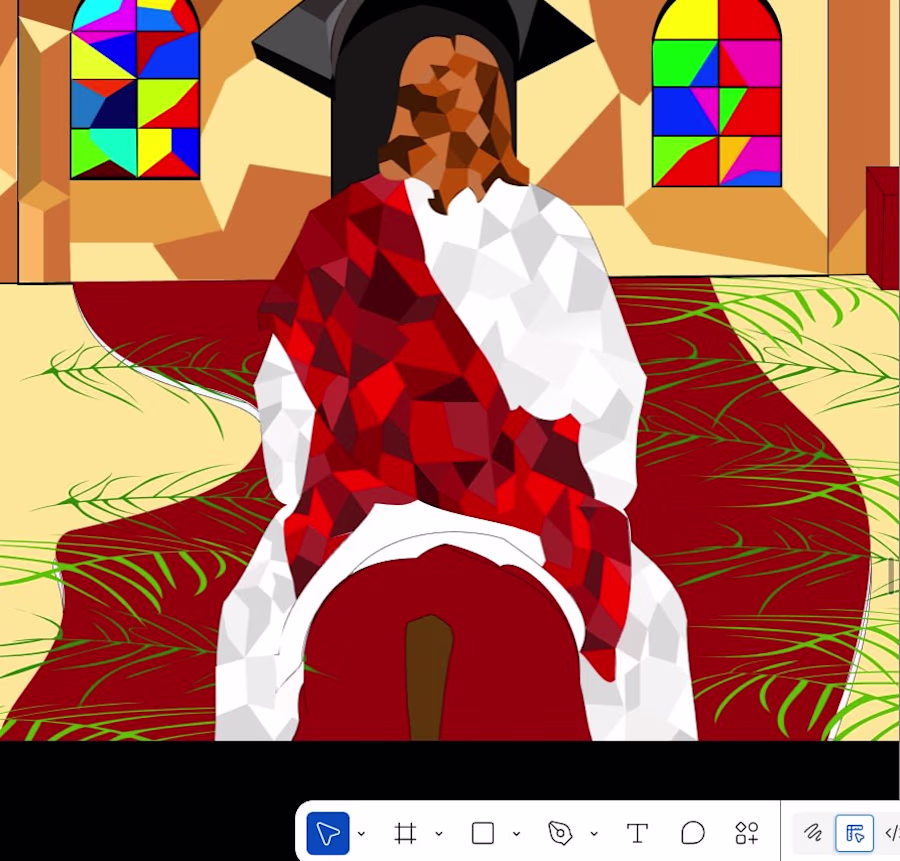Open the pen tool options chevron

point(594,834)
